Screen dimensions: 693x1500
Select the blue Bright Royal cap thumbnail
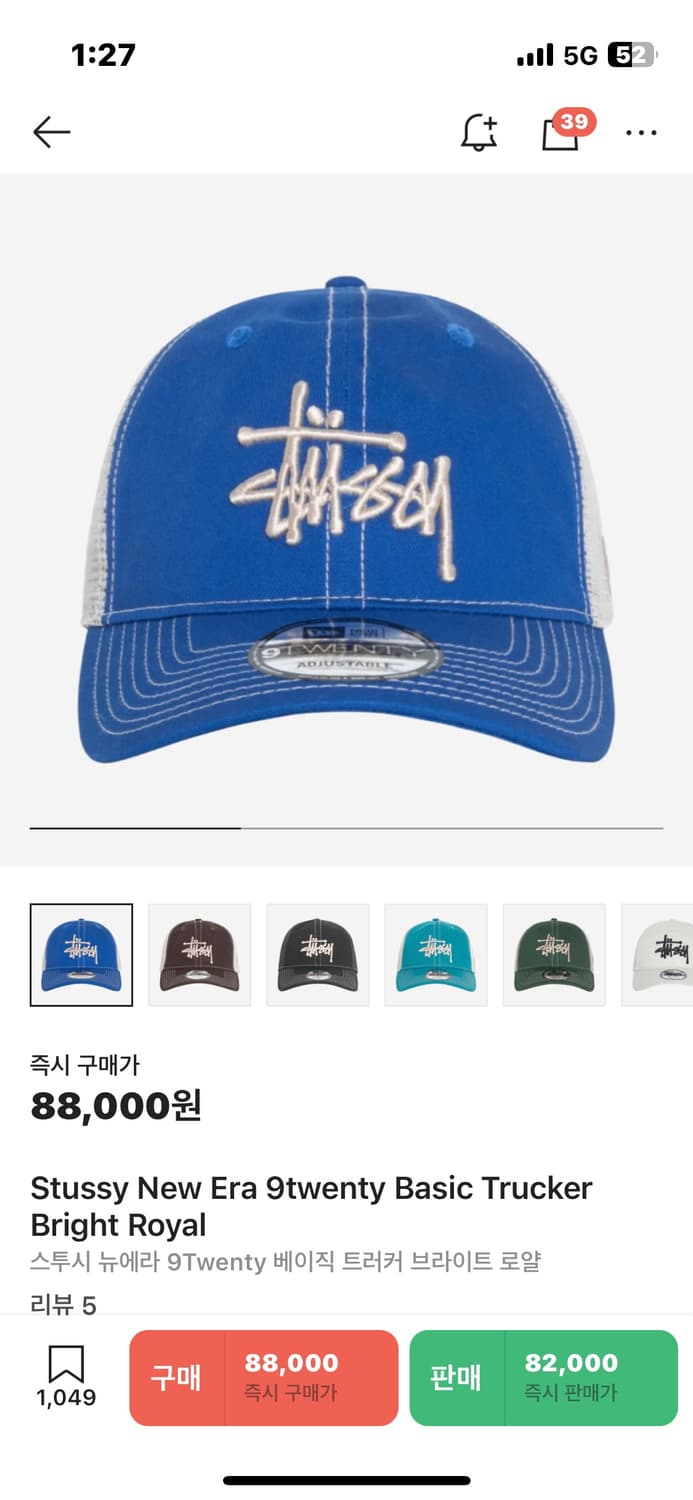click(x=81, y=954)
